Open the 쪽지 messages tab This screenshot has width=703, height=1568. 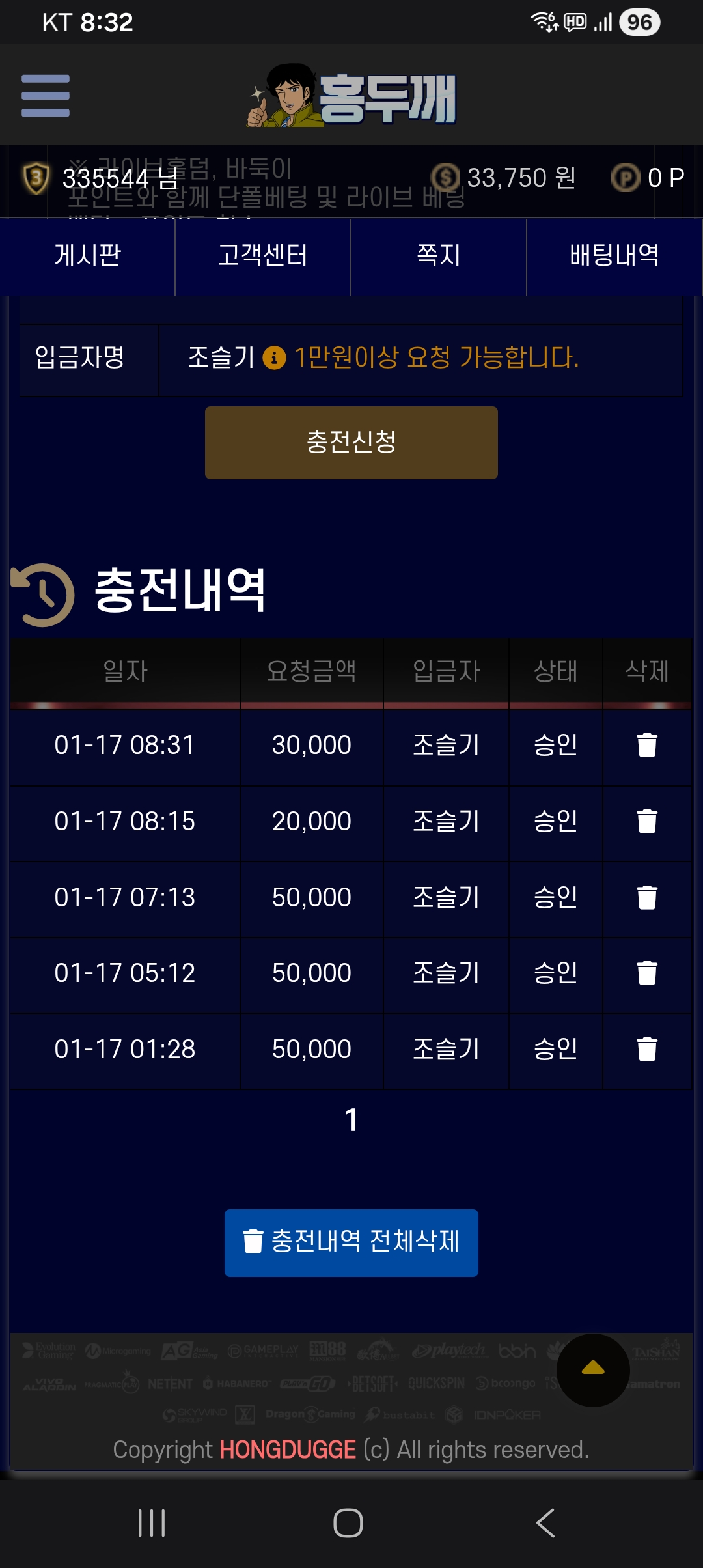point(439,255)
